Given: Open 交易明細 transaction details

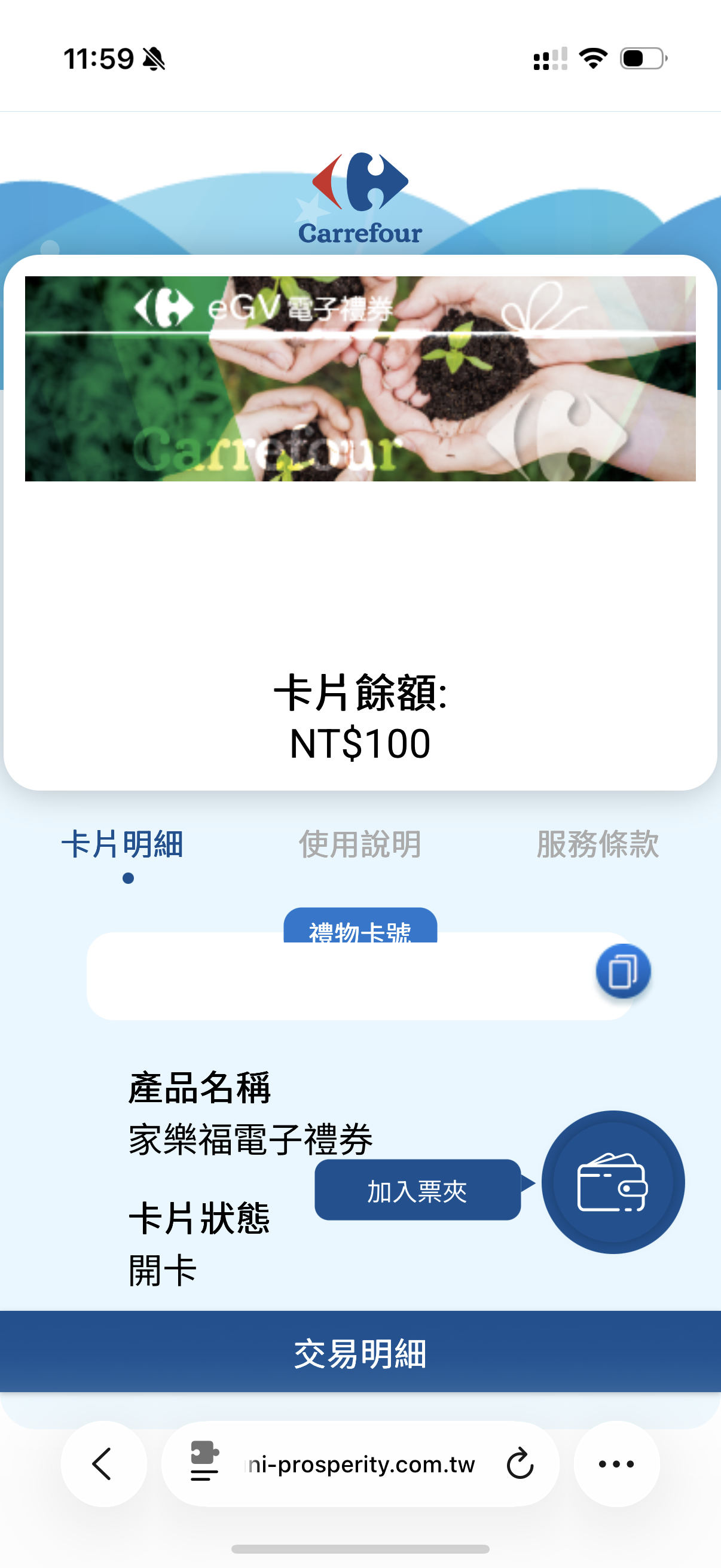Looking at the screenshot, I should (x=360, y=1353).
